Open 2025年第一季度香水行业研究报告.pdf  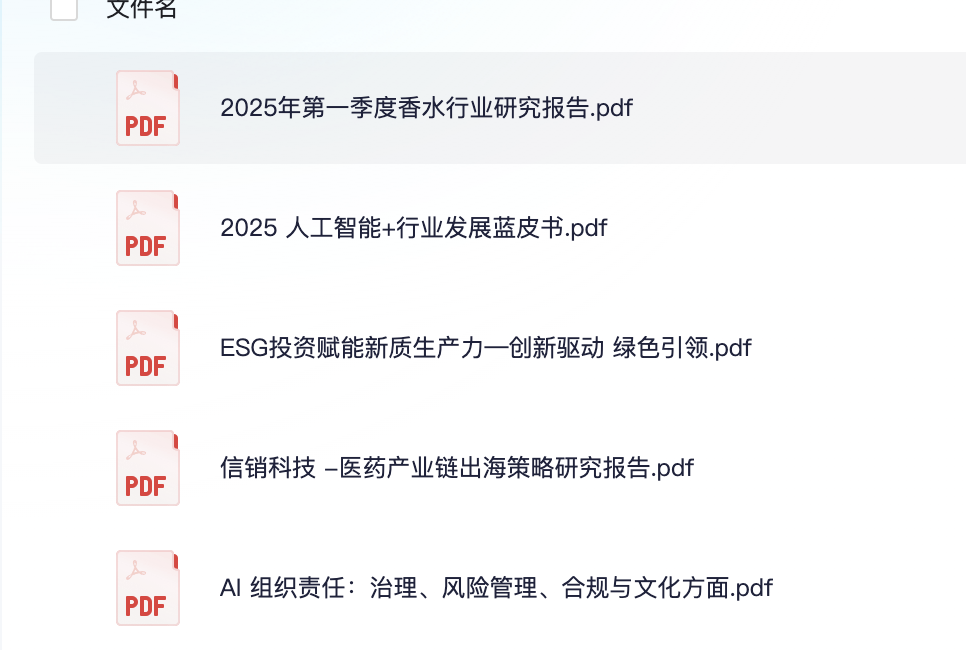[426, 108]
